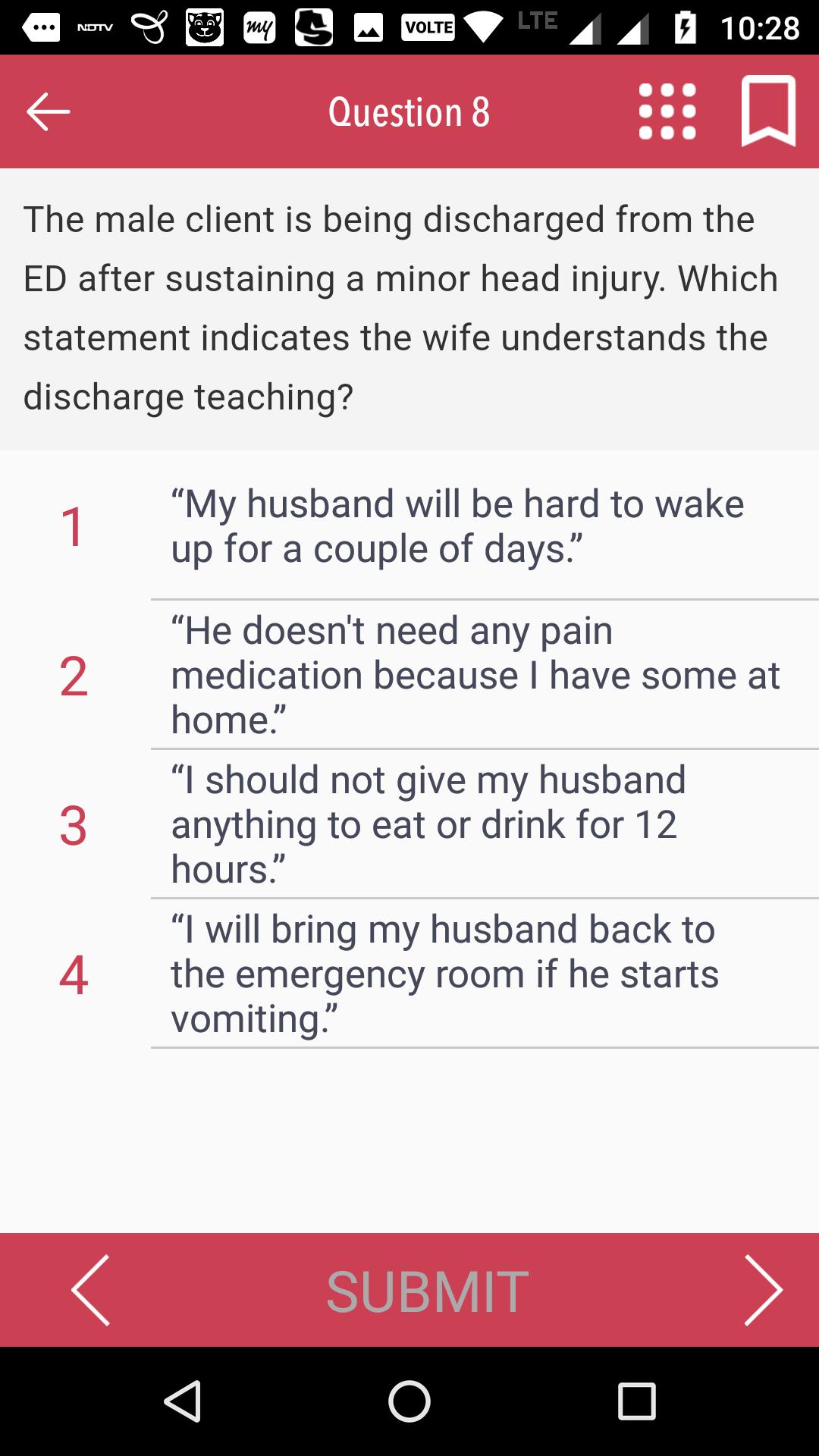Bookmark Question 8
The width and height of the screenshot is (819, 1456).
pos(768,111)
